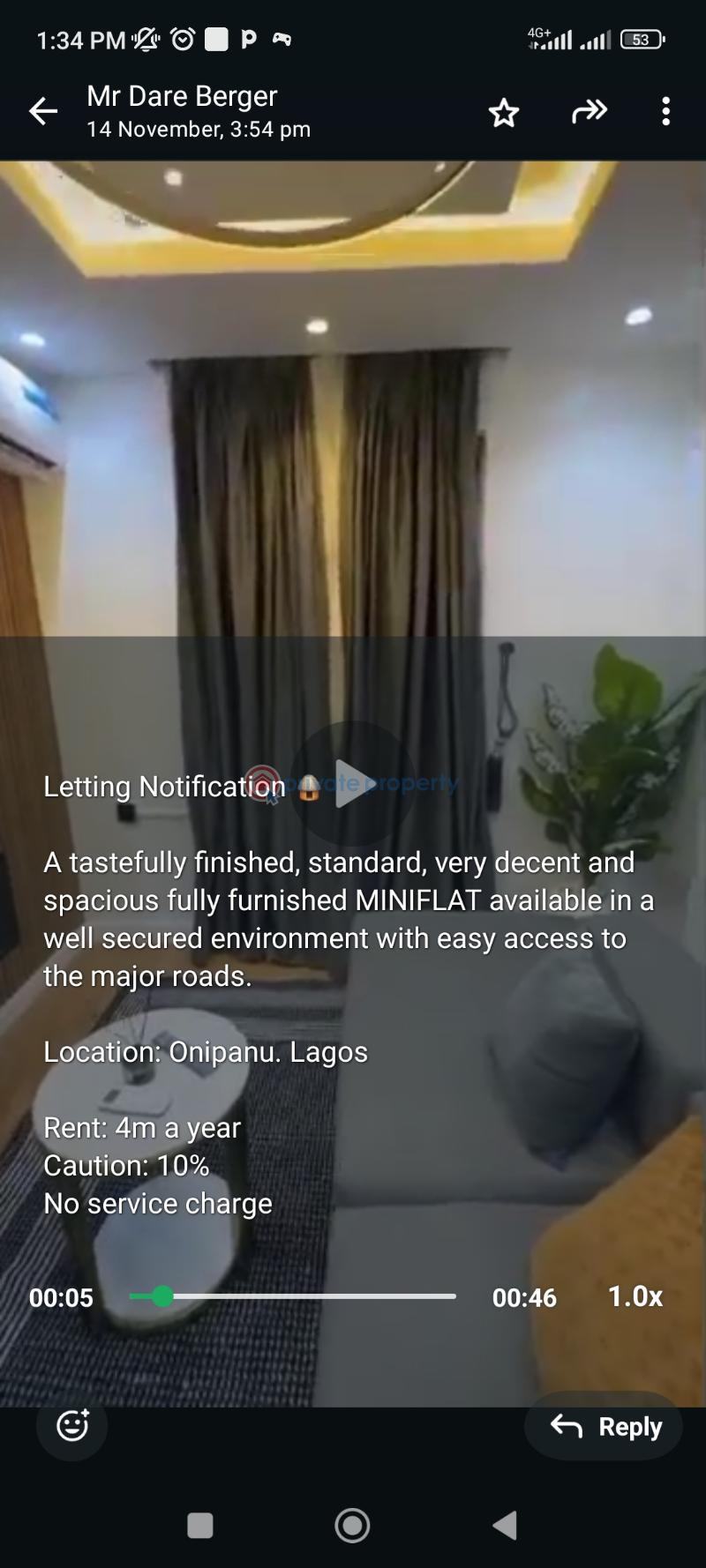Open the emoji reaction picker
The height and width of the screenshot is (1568, 706).
[x=71, y=1426]
